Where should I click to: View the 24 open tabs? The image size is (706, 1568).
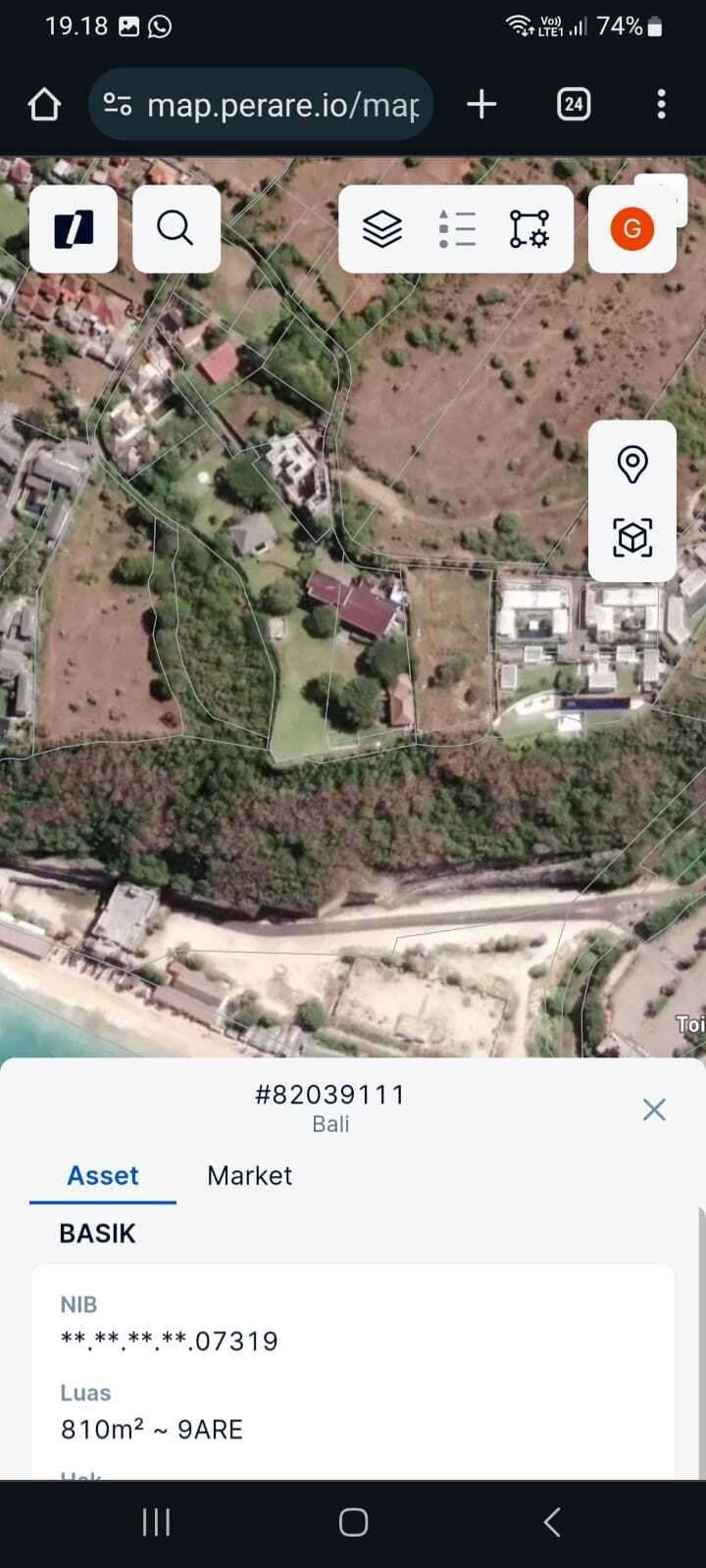(x=574, y=105)
